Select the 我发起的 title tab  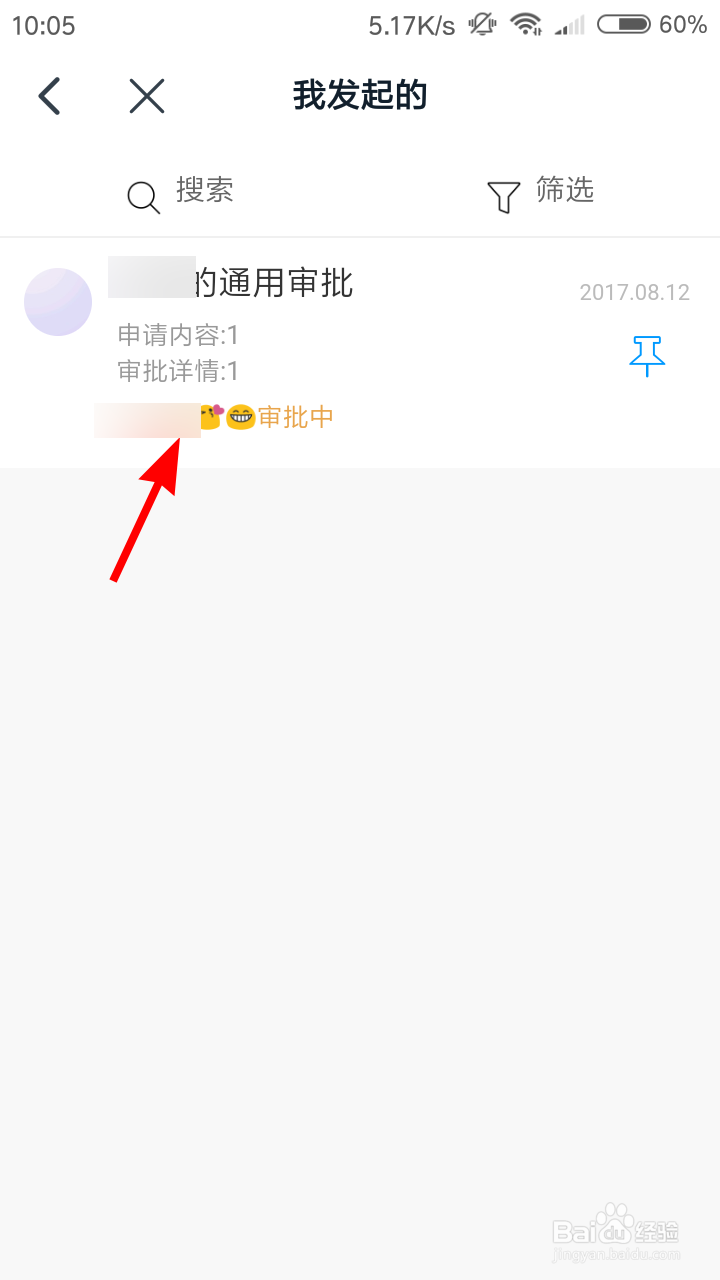360,95
